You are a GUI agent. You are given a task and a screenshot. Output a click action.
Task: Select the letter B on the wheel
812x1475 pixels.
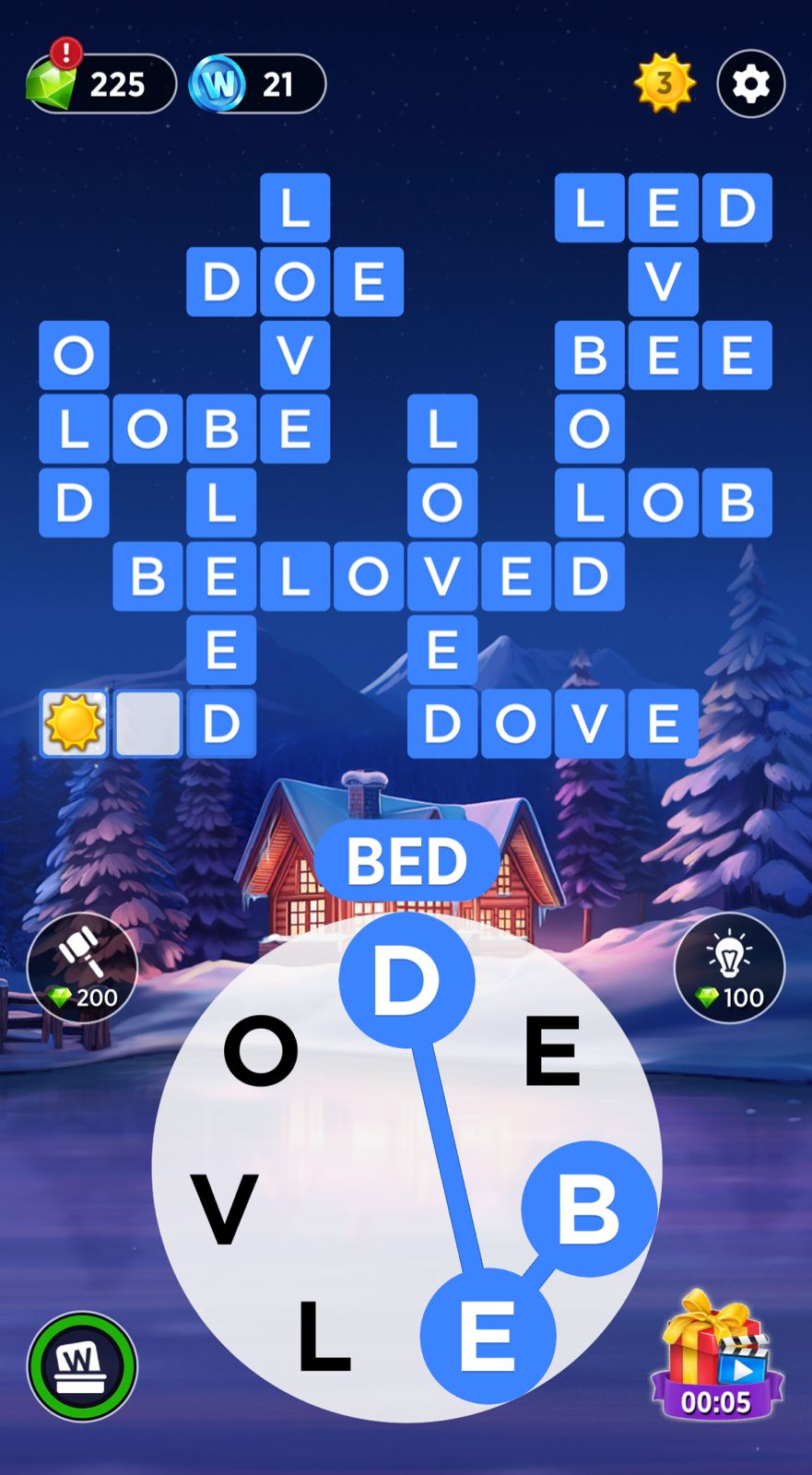click(x=589, y=1208)
